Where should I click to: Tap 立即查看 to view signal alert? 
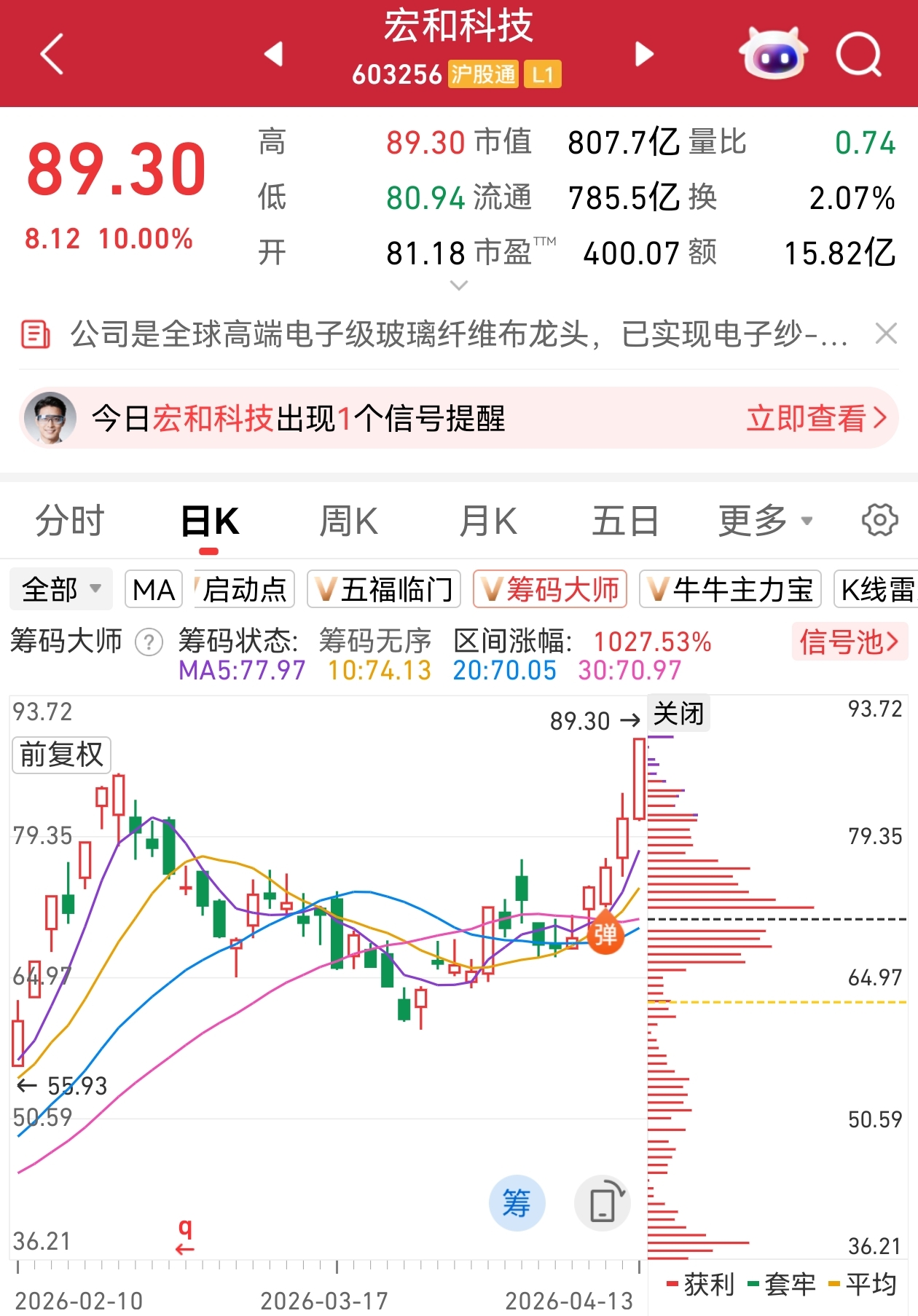816,419
